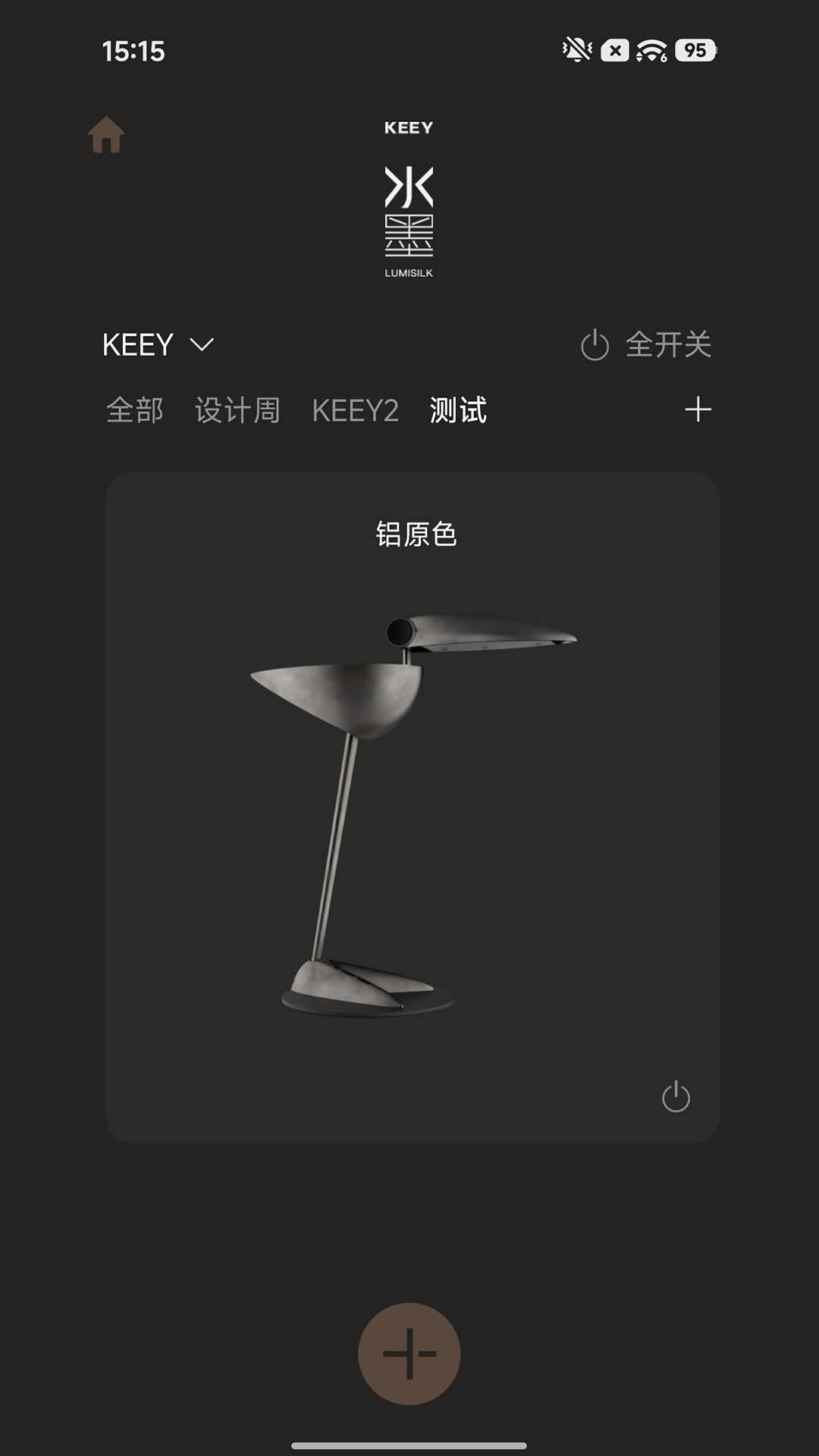Tap the power icon on the 铝原色 lamp card

pyautogui.click(x=677, y=1097)
